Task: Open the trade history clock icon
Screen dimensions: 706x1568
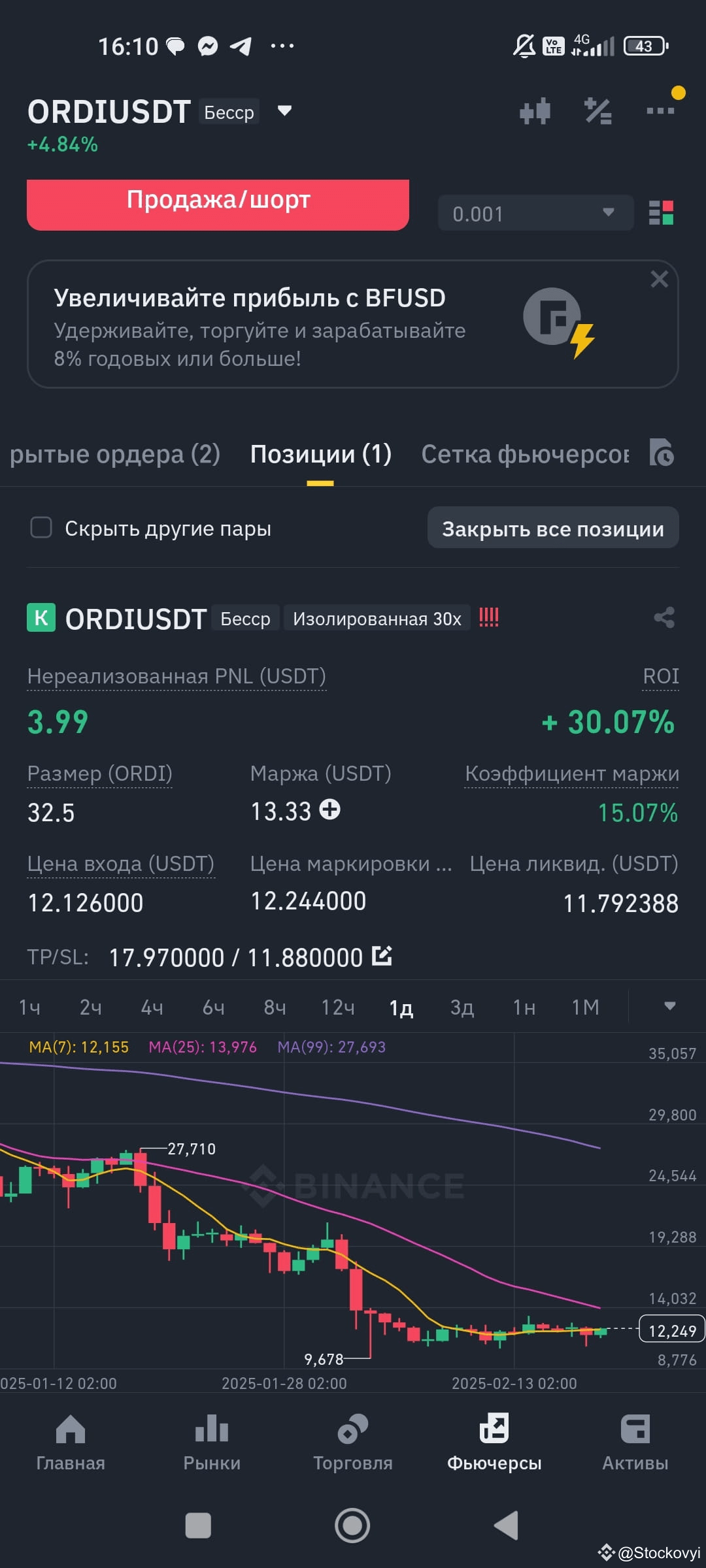Action: (663, 453)
